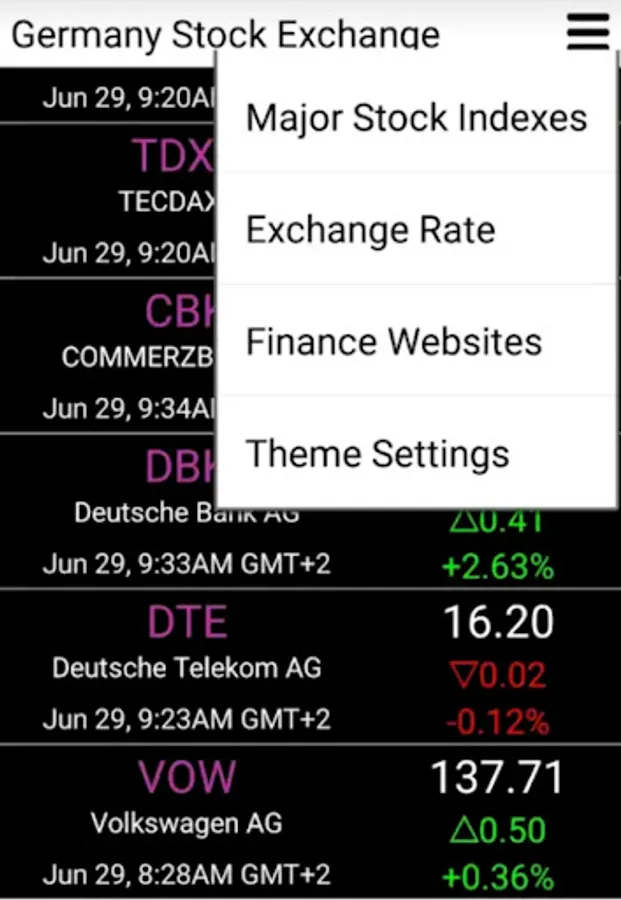Screen dimensions: 621x900
Task: Select Exchange Rate from the menu
Action: 416,230
